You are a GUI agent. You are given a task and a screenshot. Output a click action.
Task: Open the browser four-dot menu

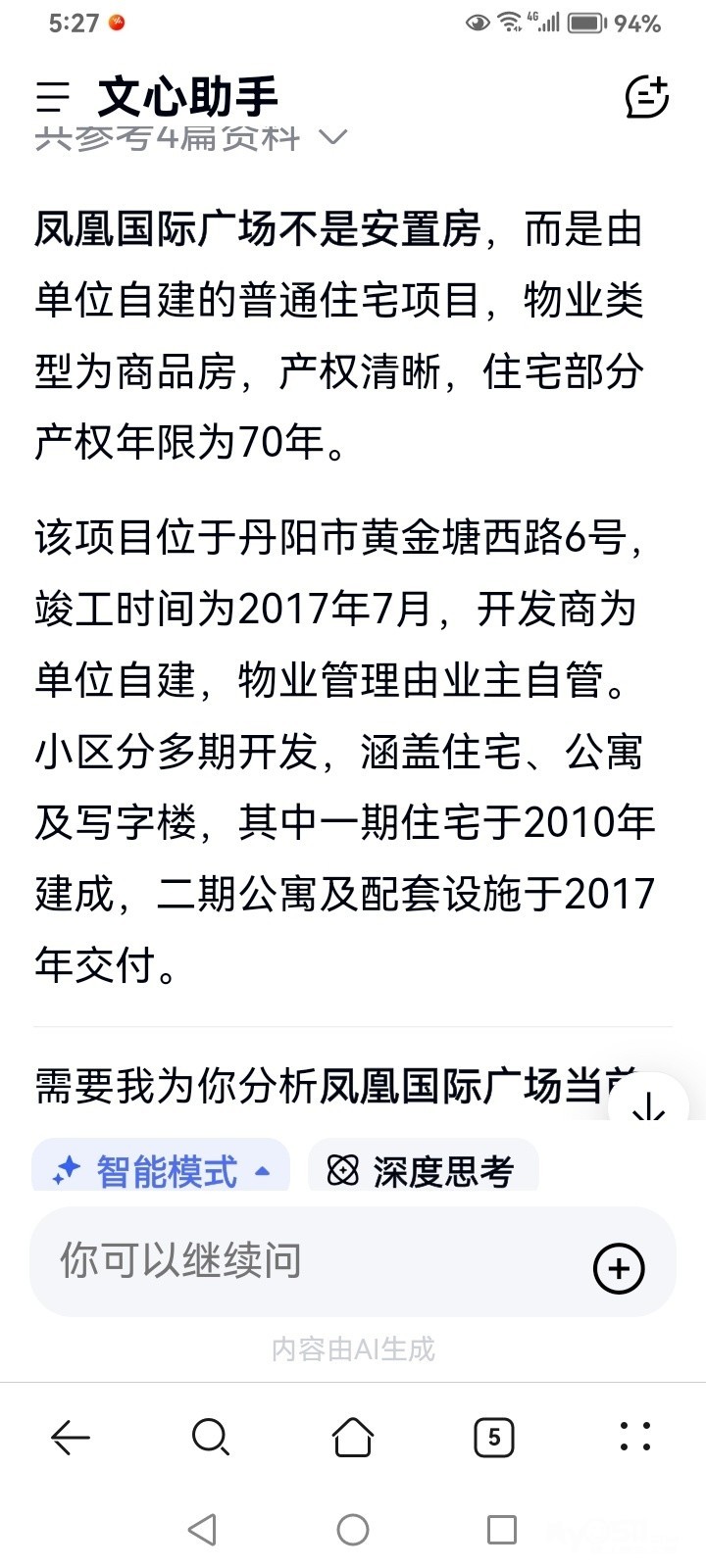[635, 1437]
